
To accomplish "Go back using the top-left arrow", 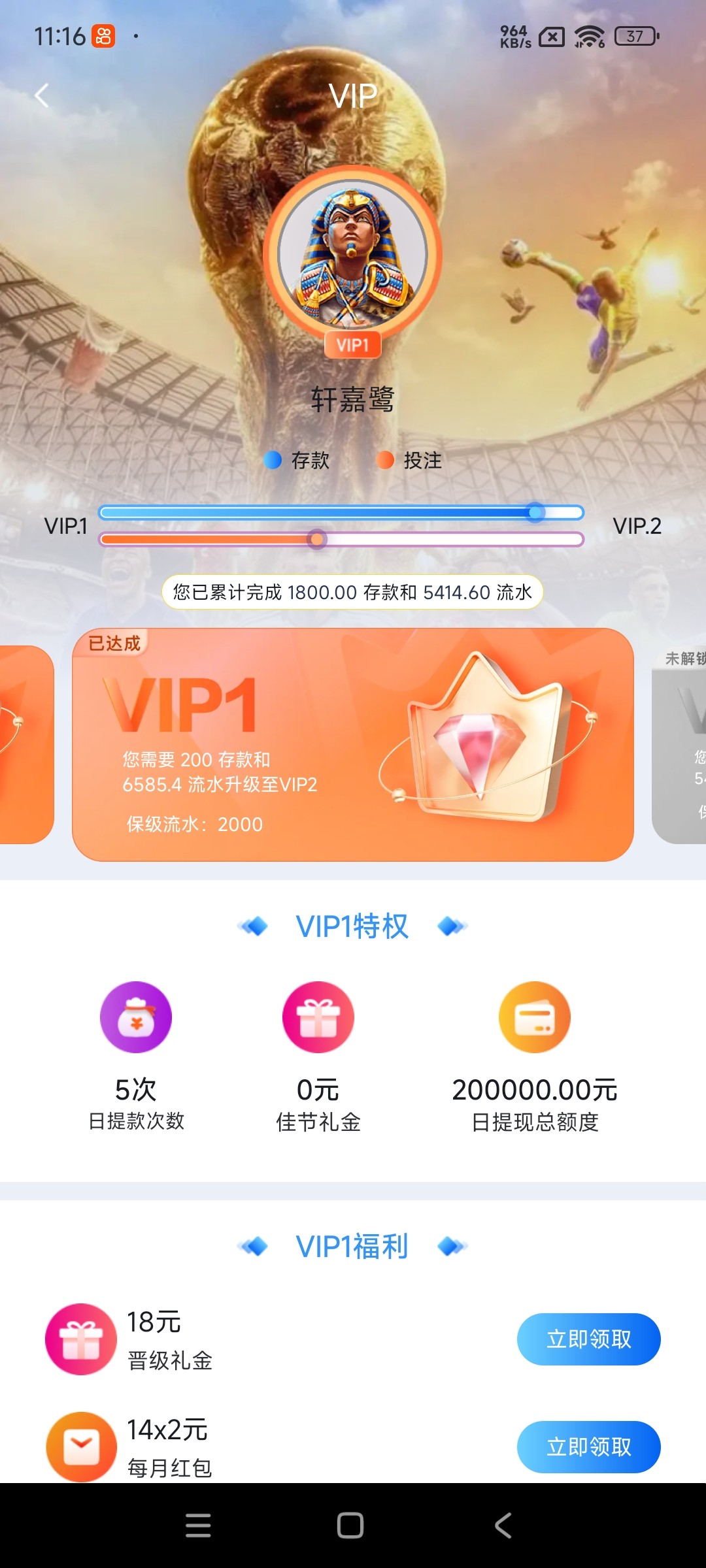I will click(42, 96).
